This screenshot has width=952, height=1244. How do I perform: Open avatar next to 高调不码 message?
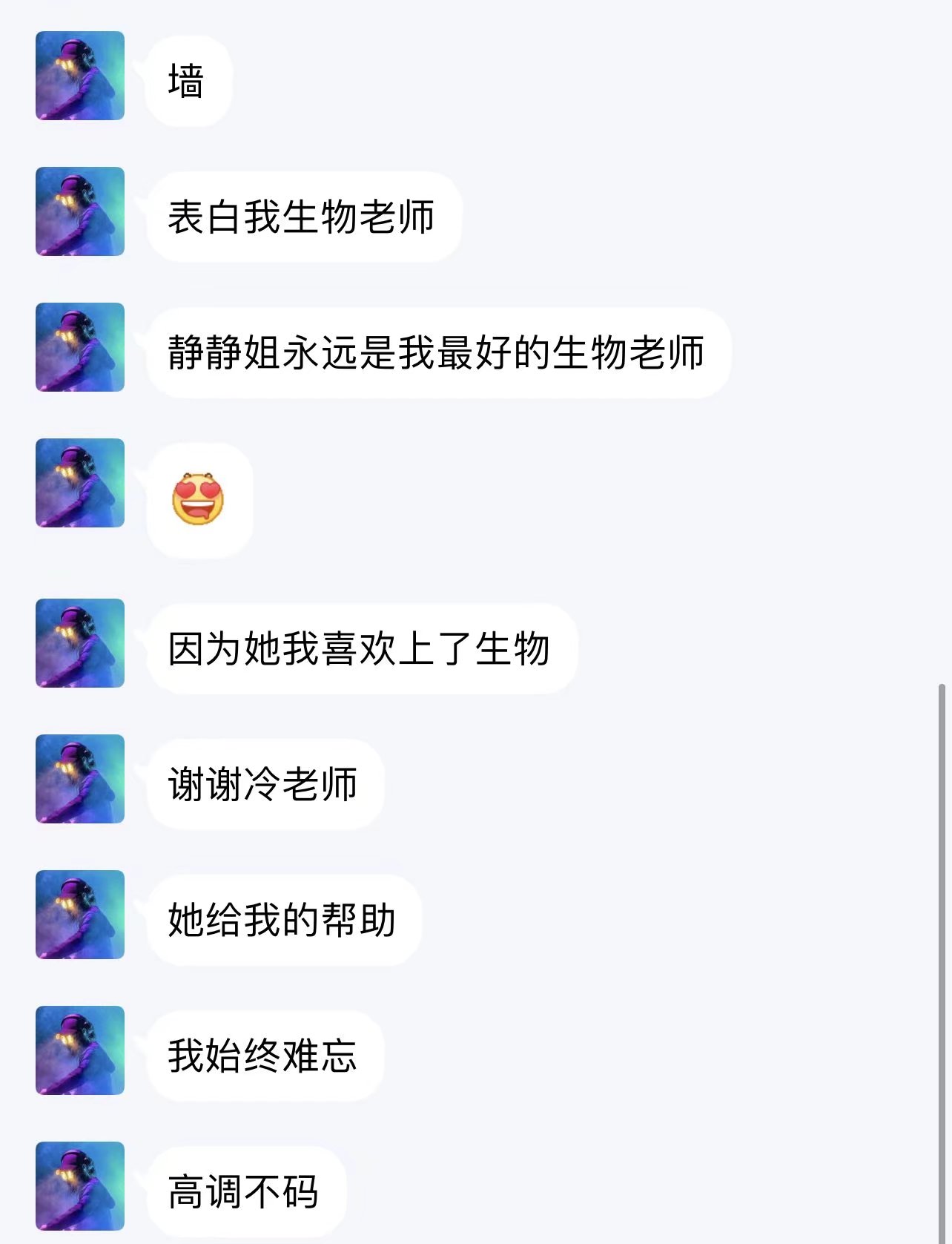coord(80,1186)
